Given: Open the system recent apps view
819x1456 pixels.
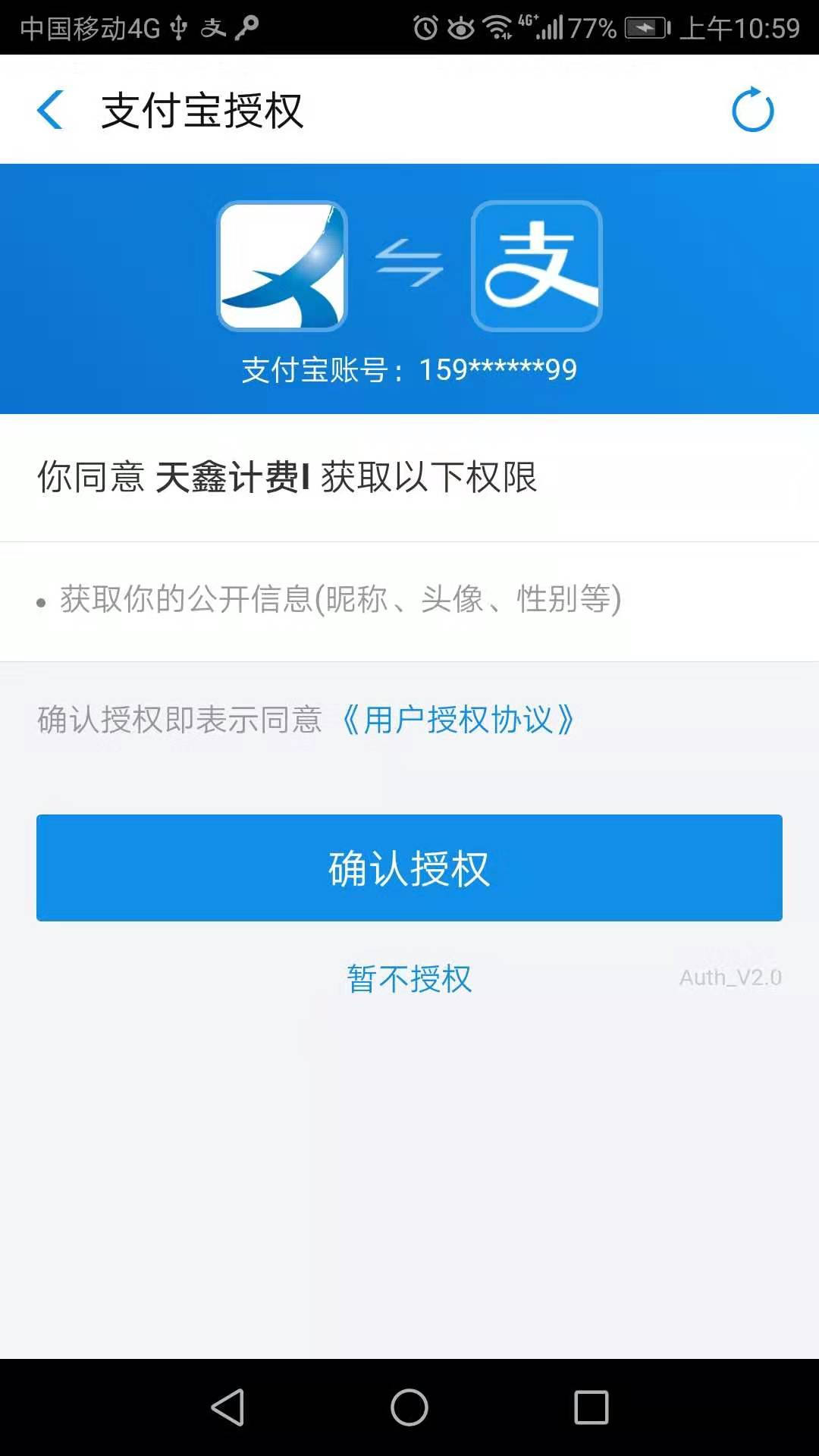Looking at the screenshot, I should (591, 1408).
